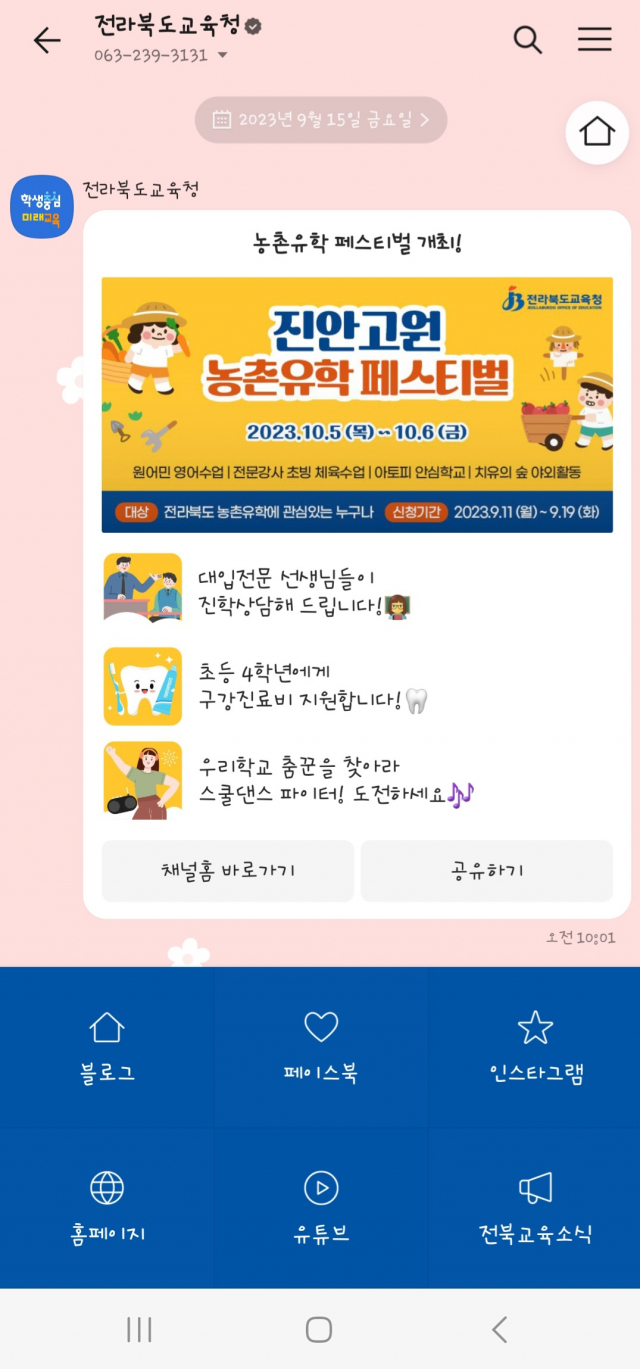The height and width of the screenshot is (1369, 640).
Task: Open the 전라북도교육청 profile avatar
Action: tap(42, 207)
